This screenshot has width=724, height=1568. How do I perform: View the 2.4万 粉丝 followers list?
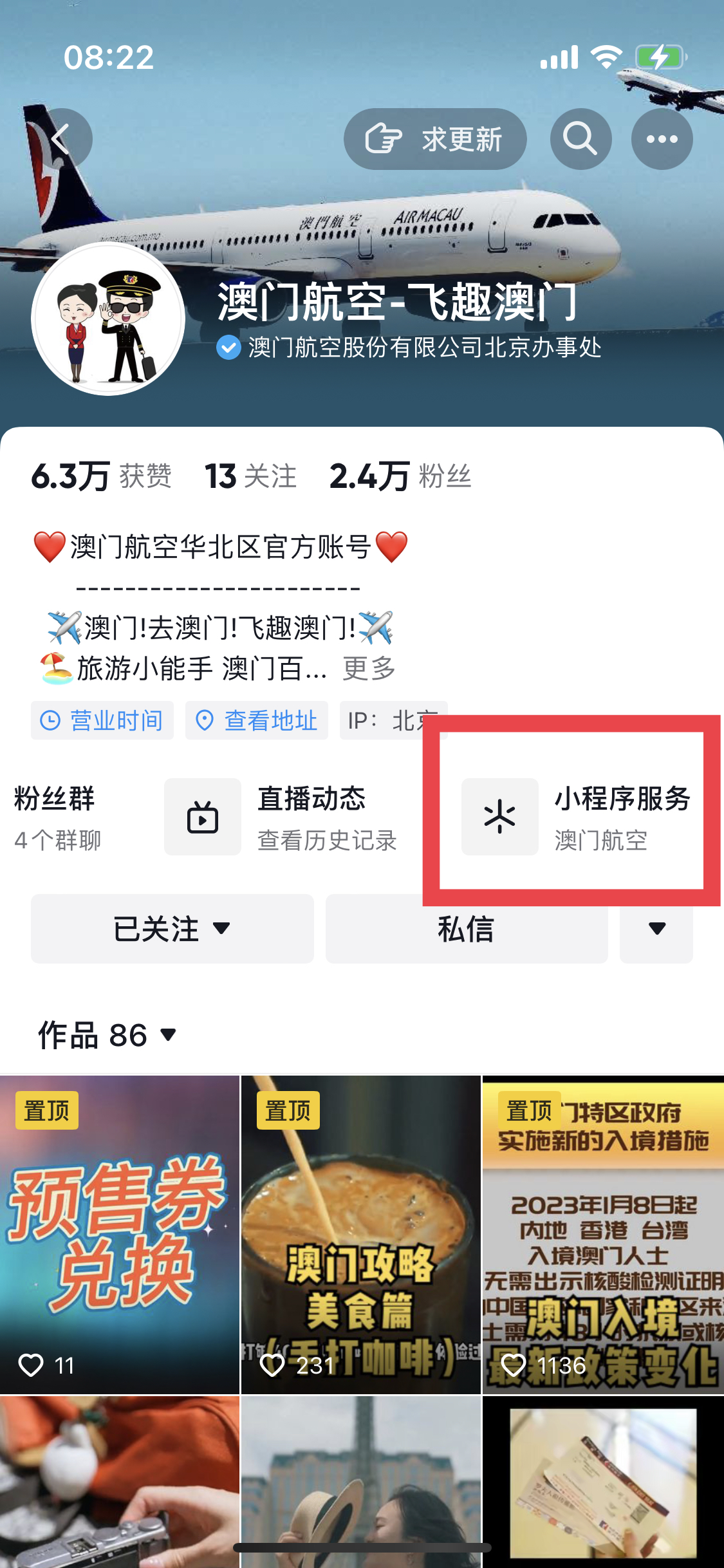400,477
